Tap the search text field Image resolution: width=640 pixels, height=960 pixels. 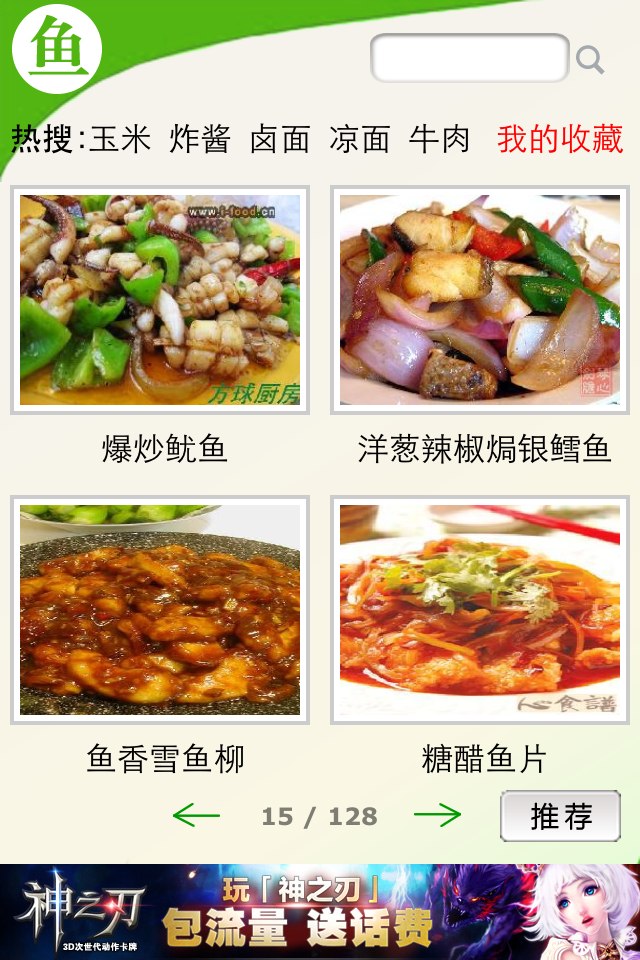click(469, 59)
